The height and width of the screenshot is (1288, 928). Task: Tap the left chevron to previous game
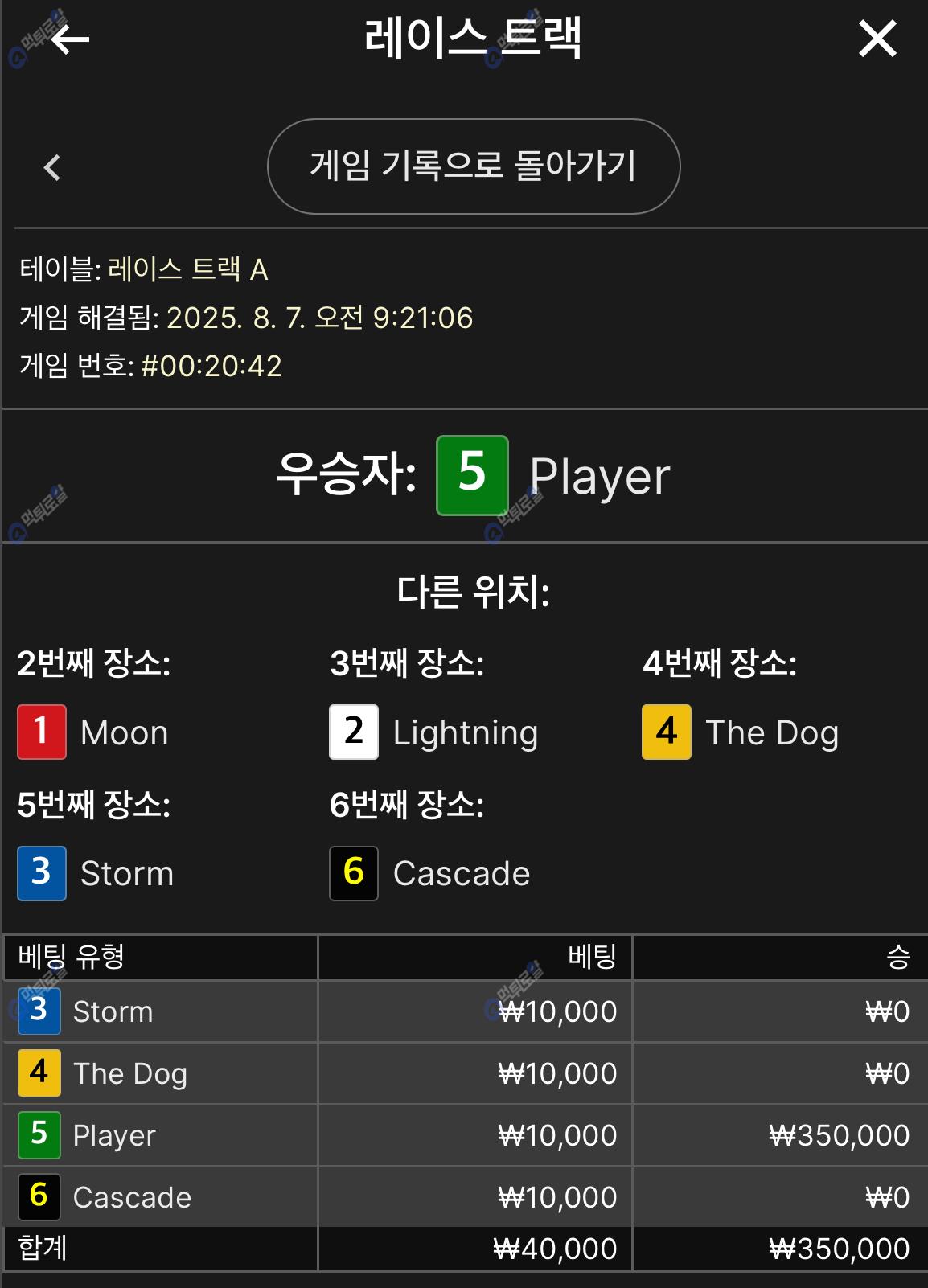pyautogui.click(x=52, y=167)
